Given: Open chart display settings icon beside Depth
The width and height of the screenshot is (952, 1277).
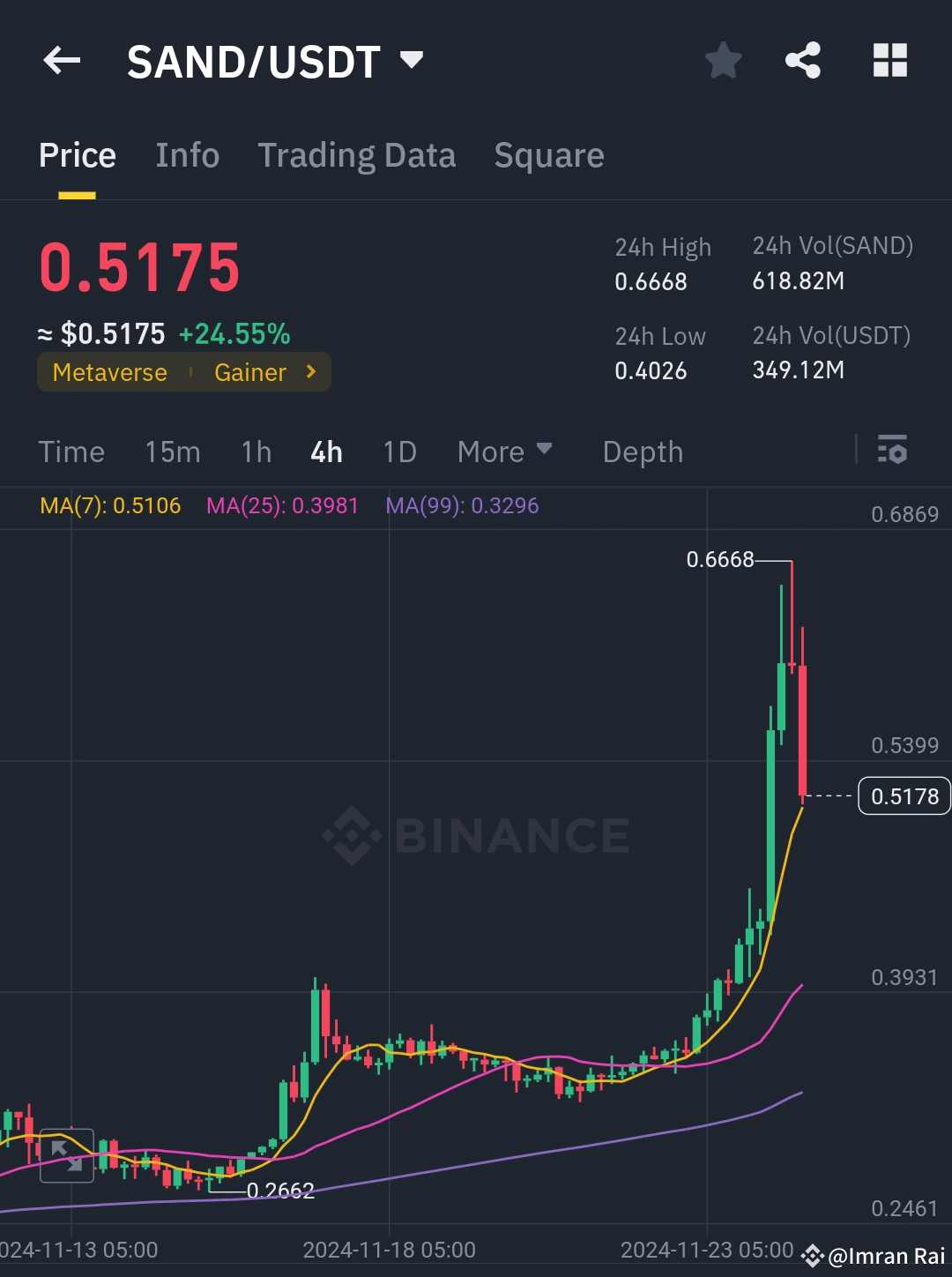Looking at the screenshot, I should click(894, 451).
